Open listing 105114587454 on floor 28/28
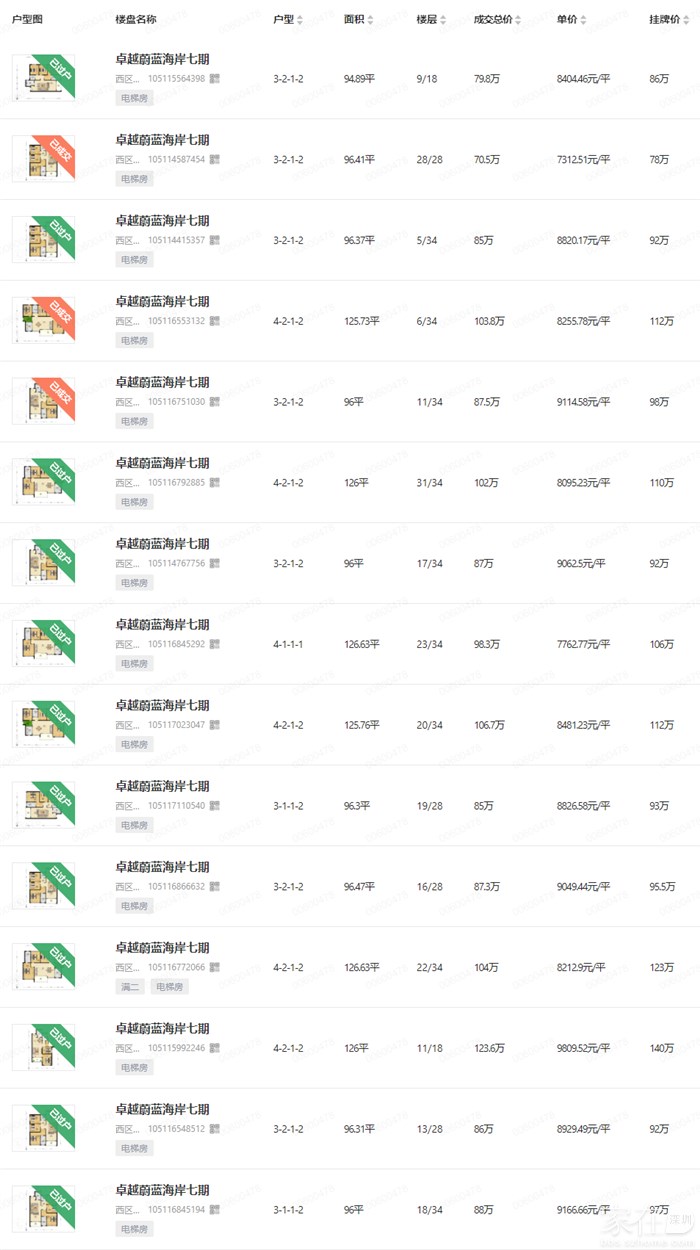 pyautogui.click(x=162, y=140)
